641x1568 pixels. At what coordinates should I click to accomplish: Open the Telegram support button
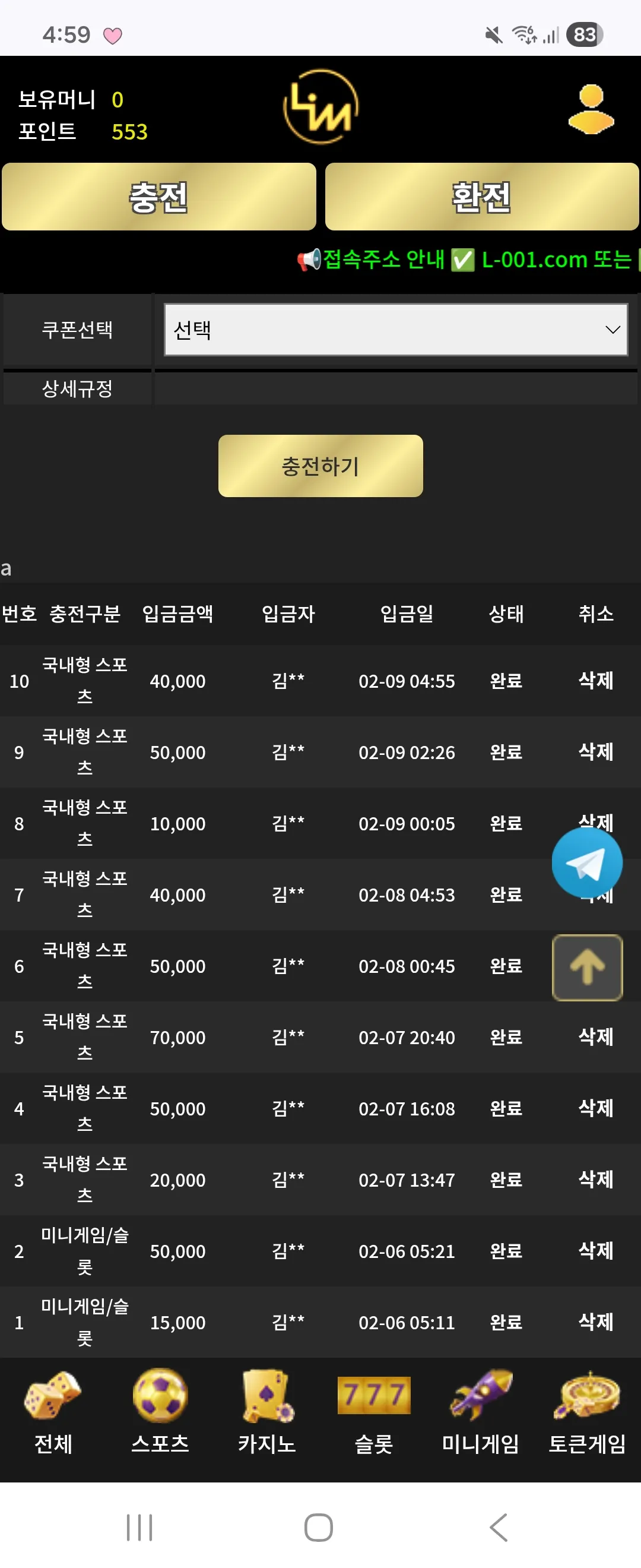point(587,862)
